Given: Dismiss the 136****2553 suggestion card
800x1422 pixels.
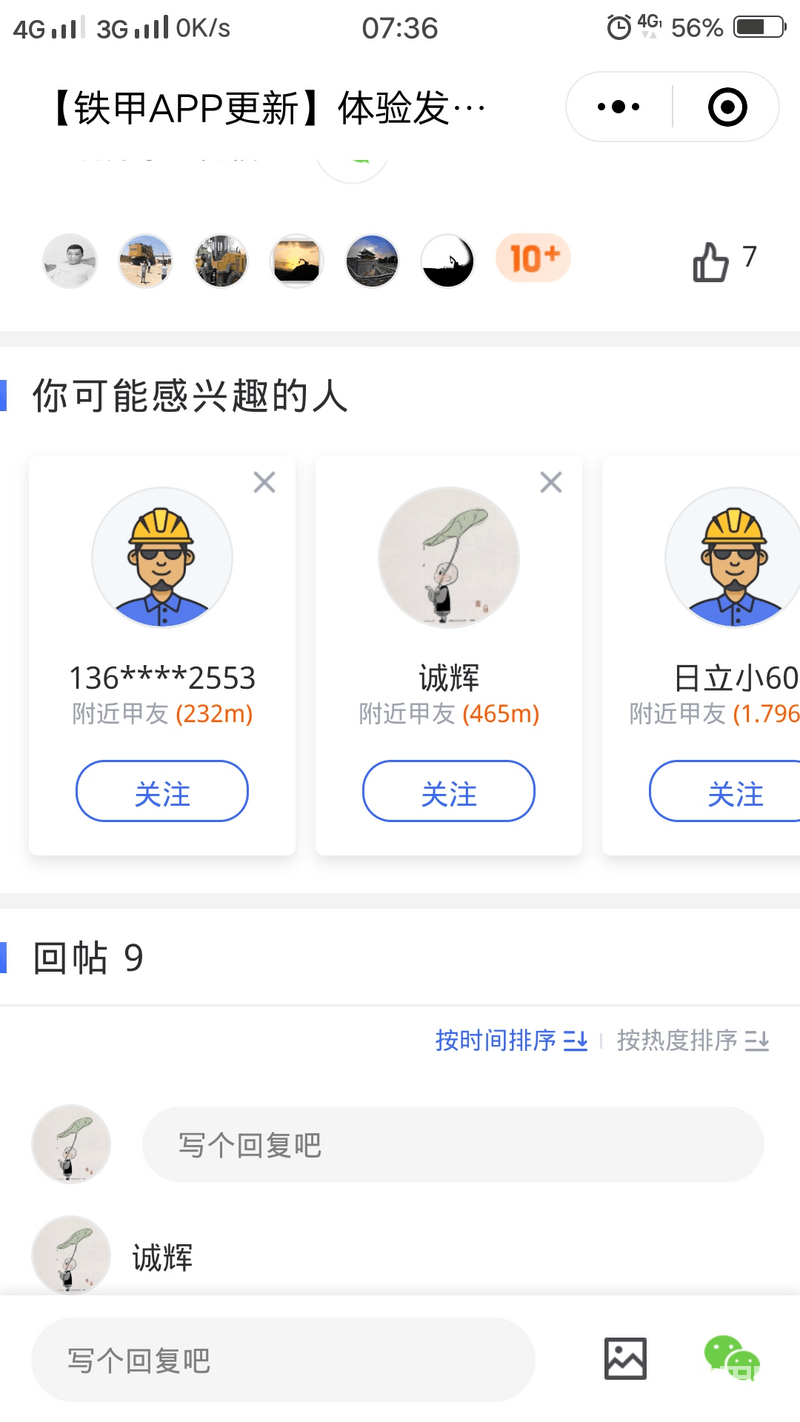Looking at the screenshot, I should (x=264, y=483).
